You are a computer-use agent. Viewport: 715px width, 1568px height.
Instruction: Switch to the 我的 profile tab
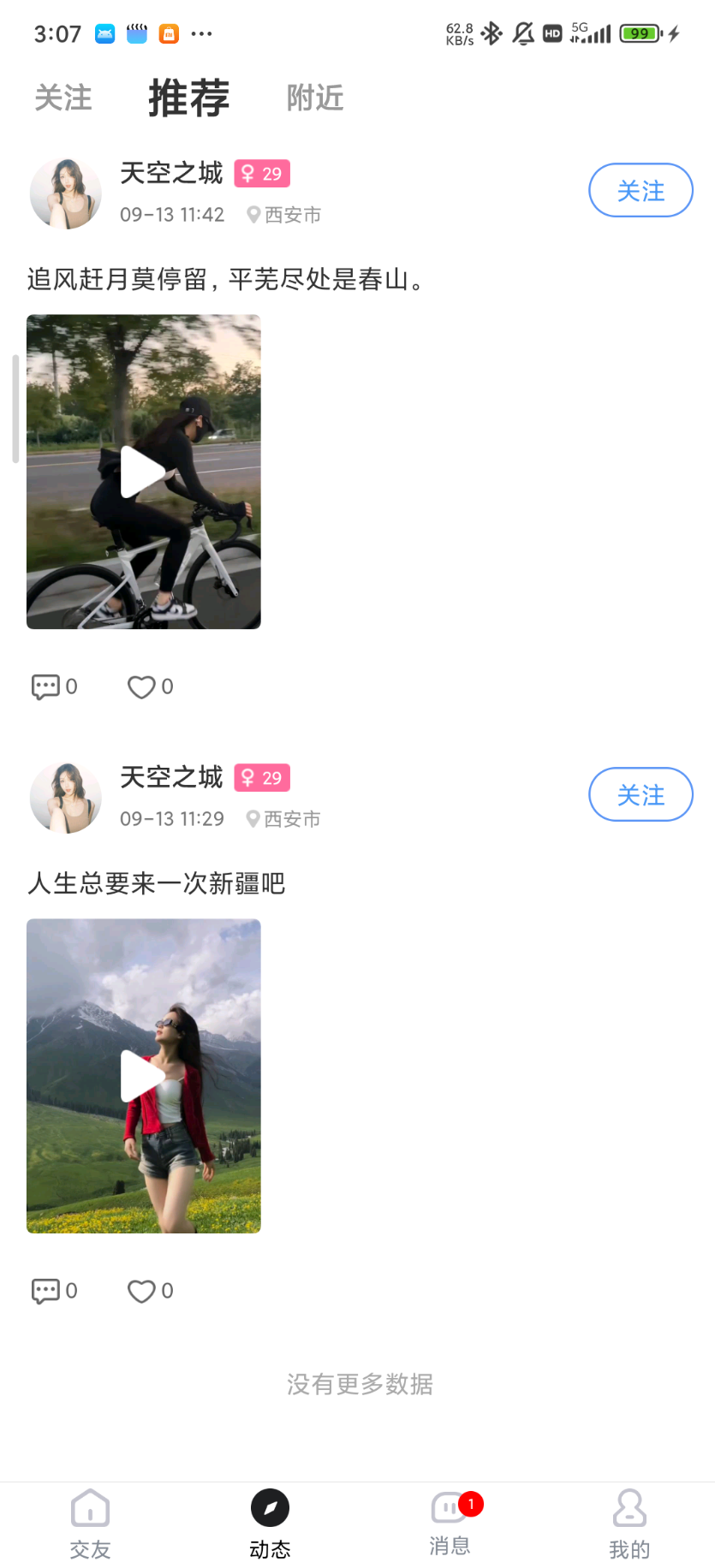click(629, 1525)
